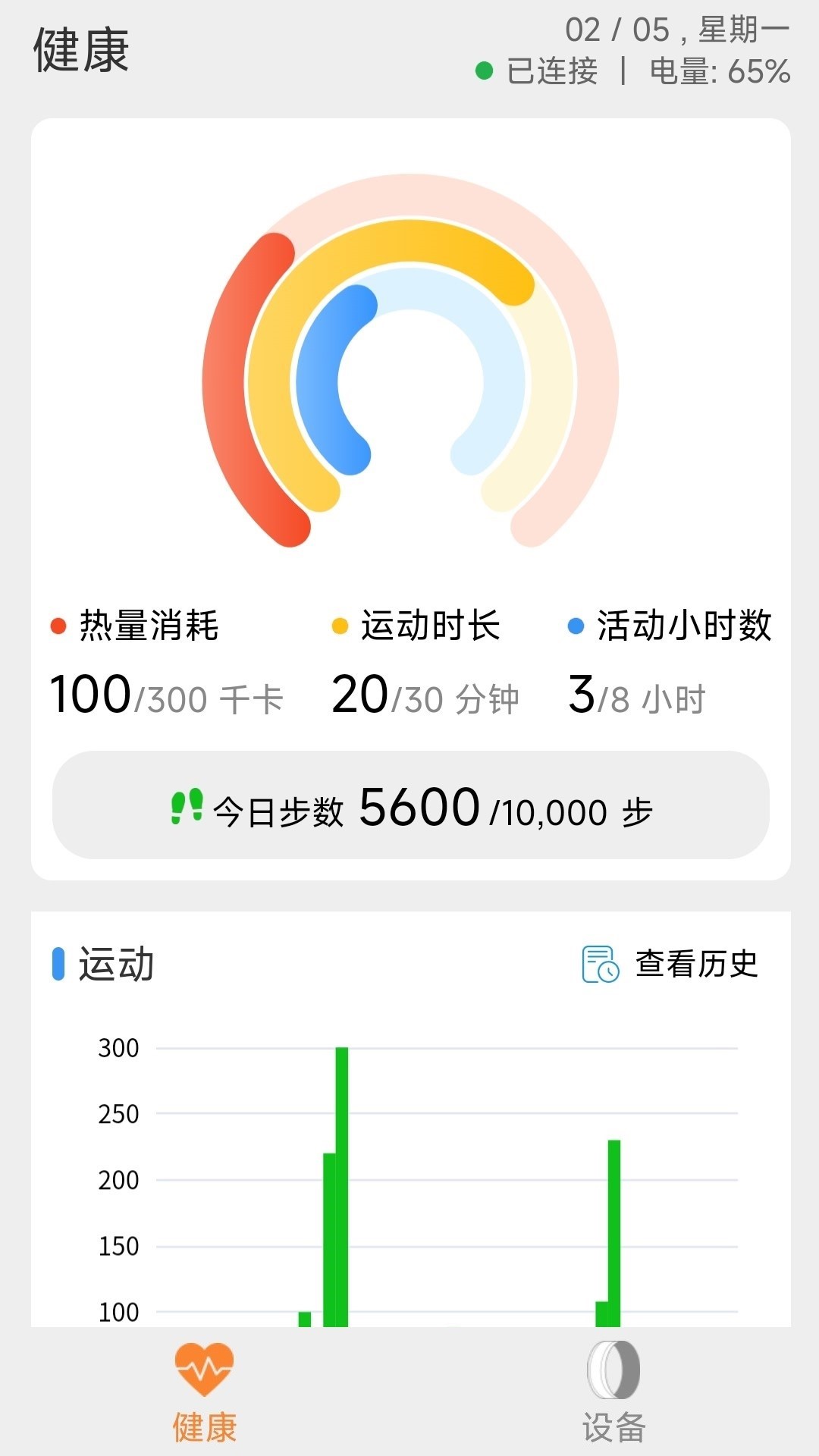Screen dimensions: 819x1456
Task: Click the blue 活动小时数 legend dot
Action: pos(576,626)
